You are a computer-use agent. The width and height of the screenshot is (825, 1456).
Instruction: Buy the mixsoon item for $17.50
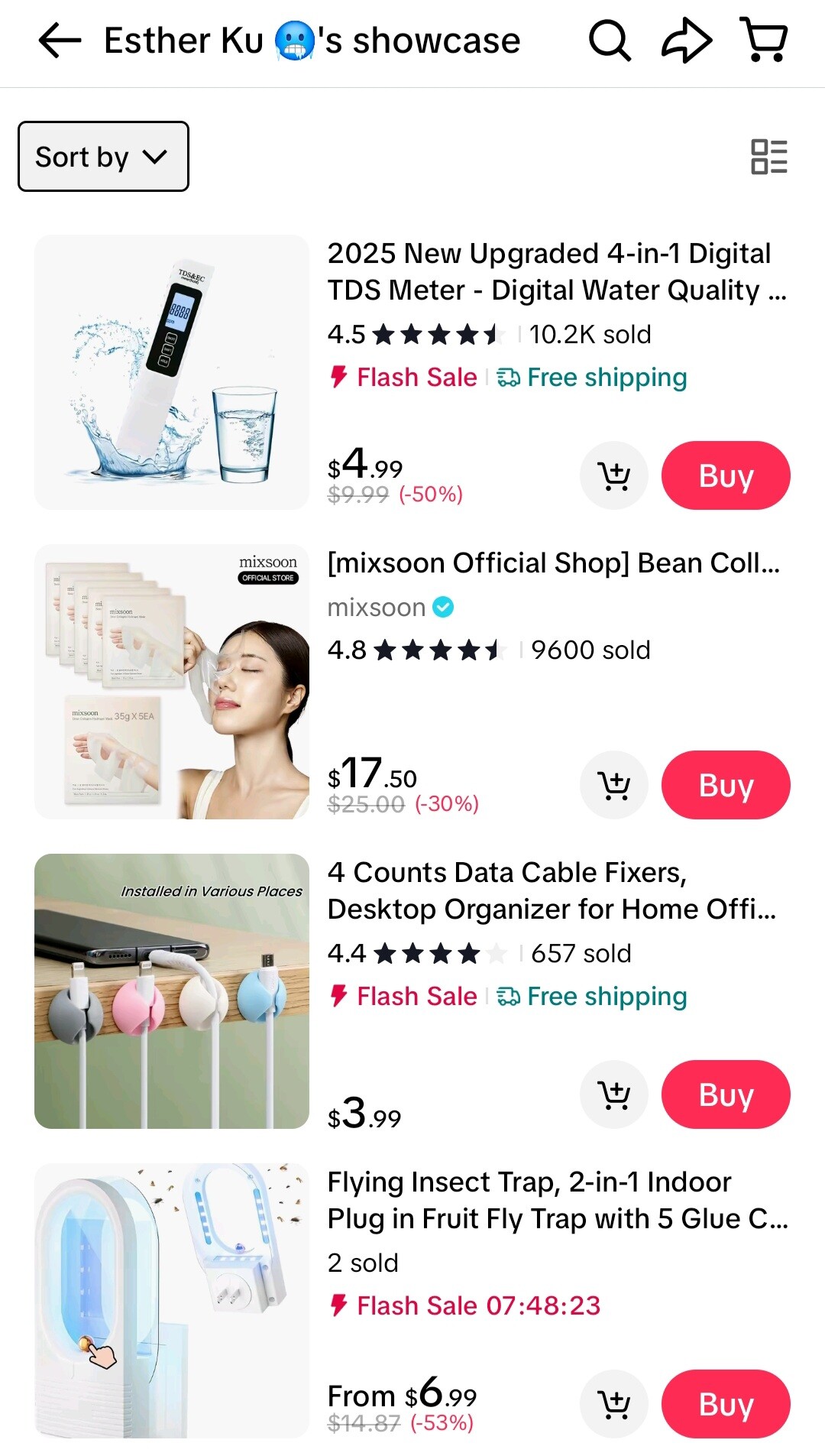tap(726, 785)
